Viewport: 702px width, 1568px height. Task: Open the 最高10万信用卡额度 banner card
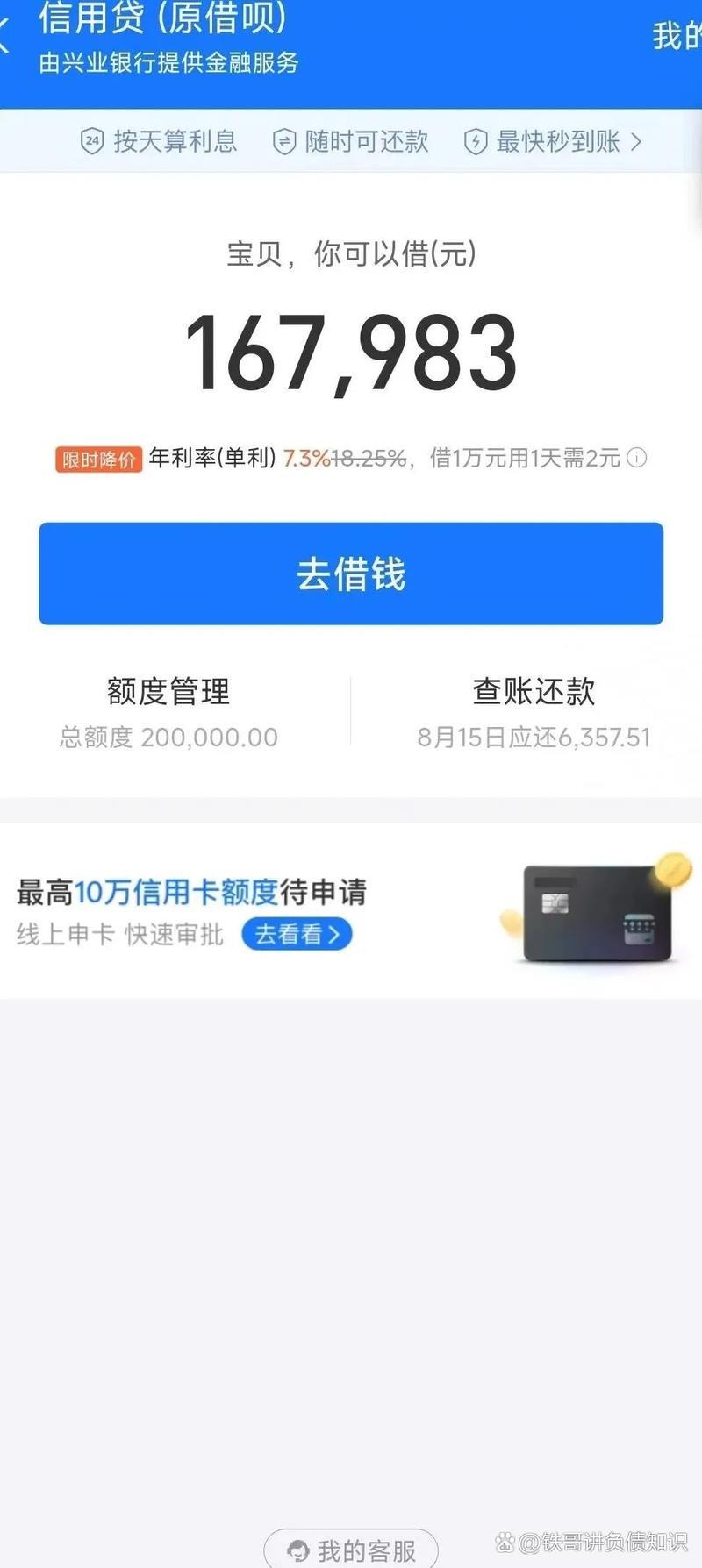(x=351, y=910)
